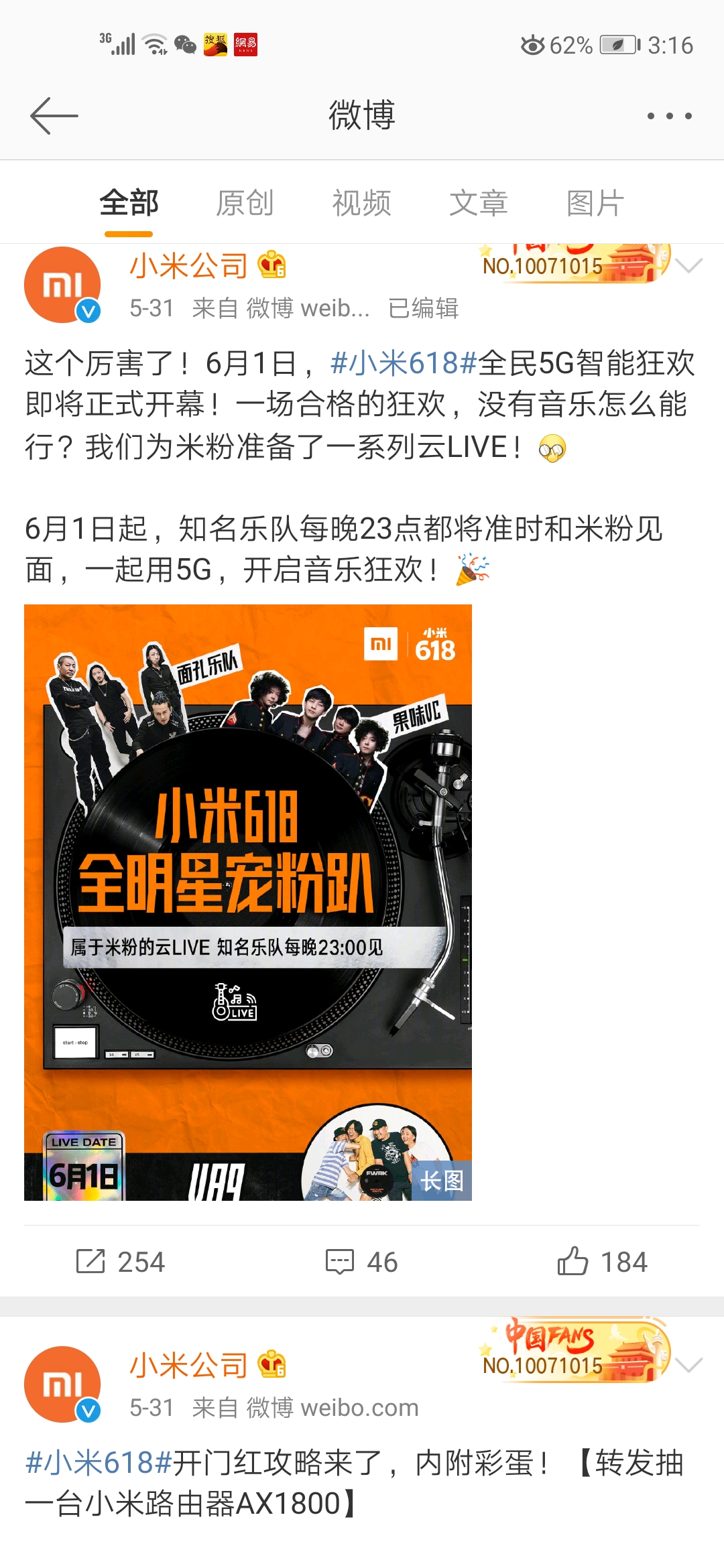This screenshot has height=1568, width=724.
Task: Open comments with 46 replies
Action: [362, 1262]
